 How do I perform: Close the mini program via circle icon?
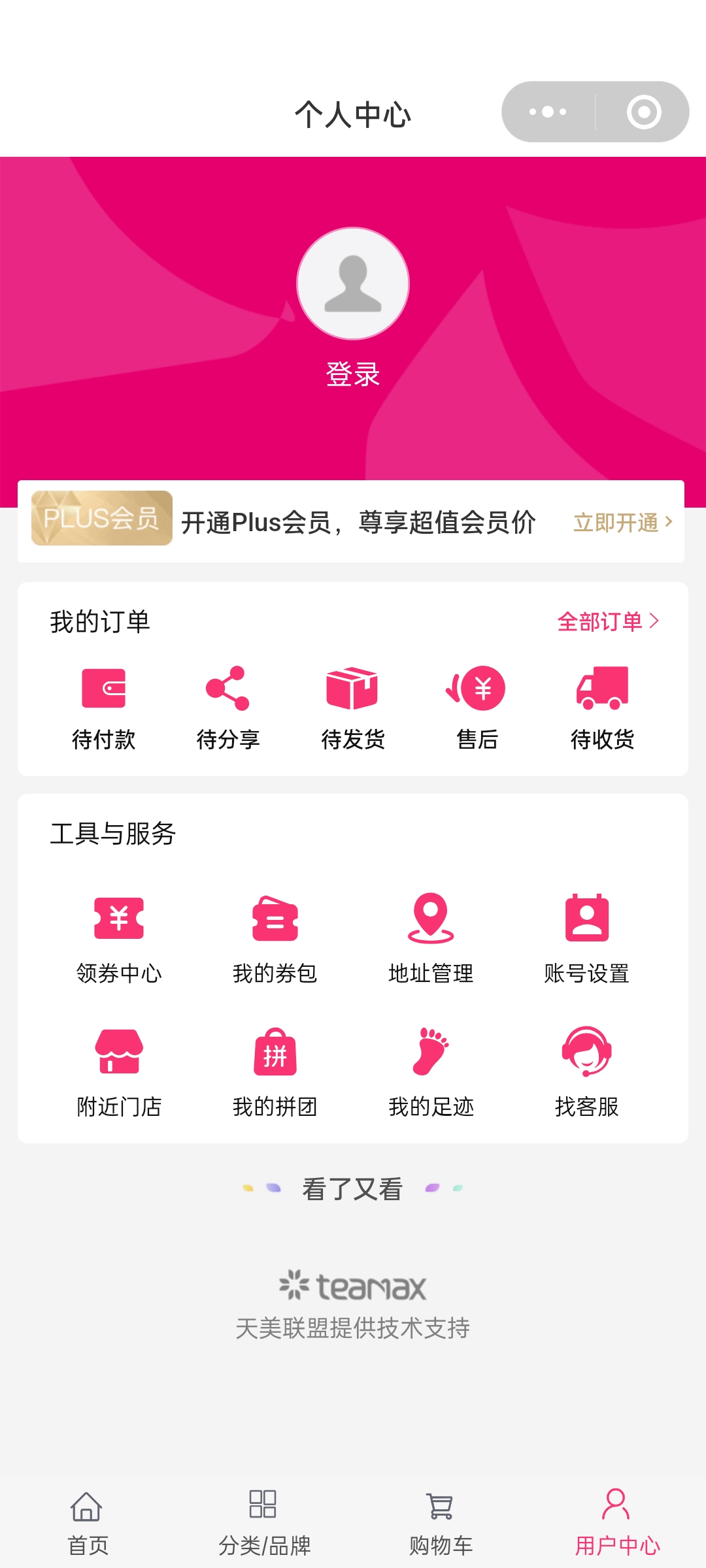click(x=643, y=112)
